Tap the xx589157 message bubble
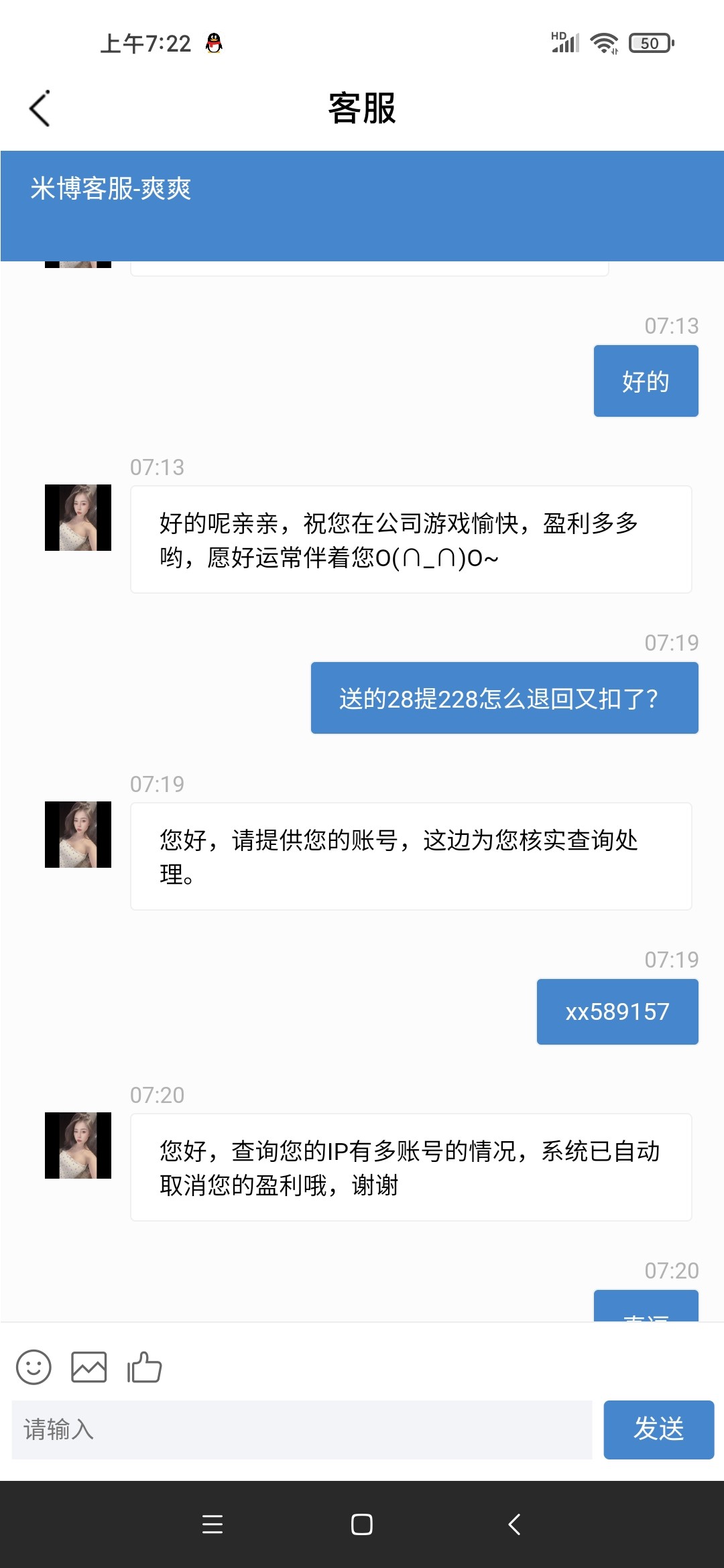Screen dimensions: 724x1568 point(617,1011)
